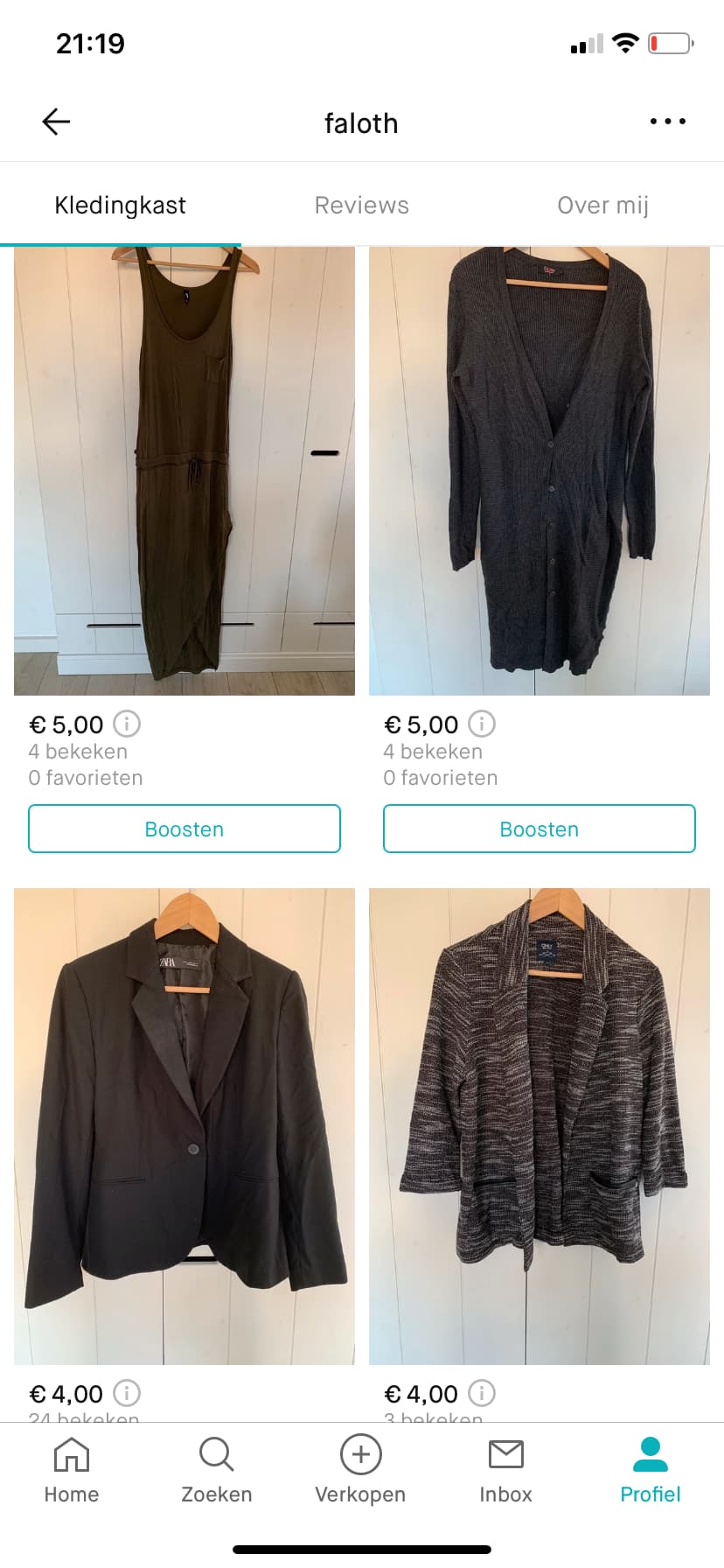The height and width of the screenshot is (1568, 724).
Task: Select the Kledingkast tab
Action: coord(121,205)
